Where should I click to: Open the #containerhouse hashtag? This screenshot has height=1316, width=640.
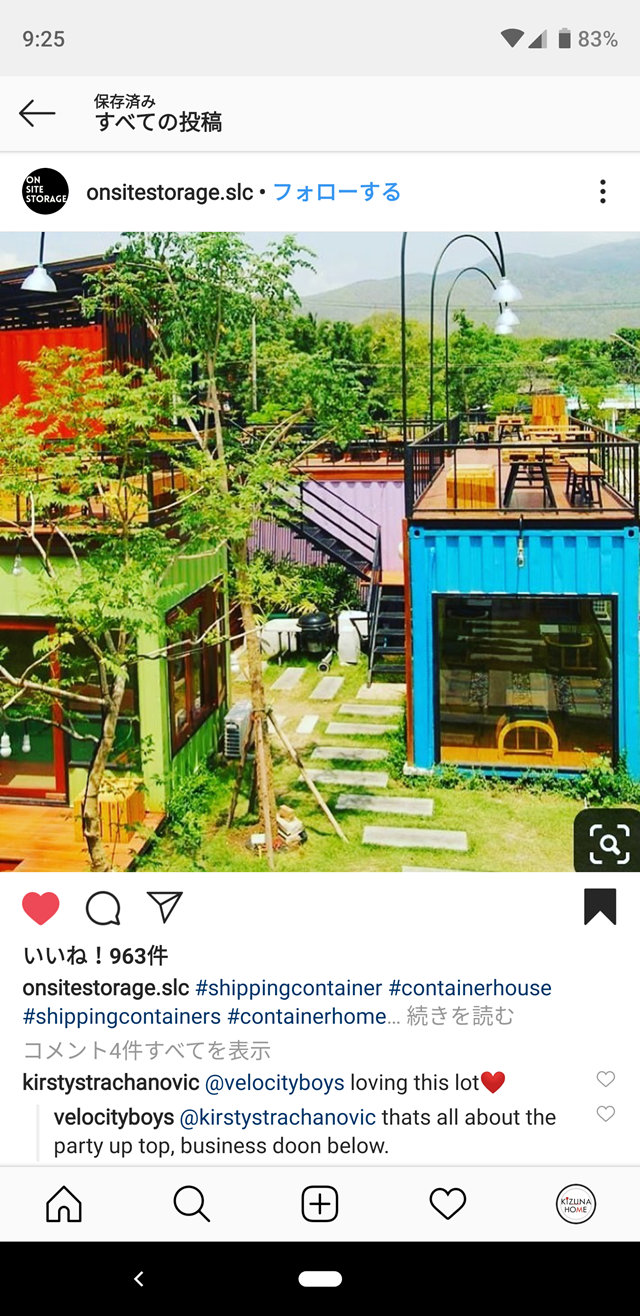pos(470,988)
